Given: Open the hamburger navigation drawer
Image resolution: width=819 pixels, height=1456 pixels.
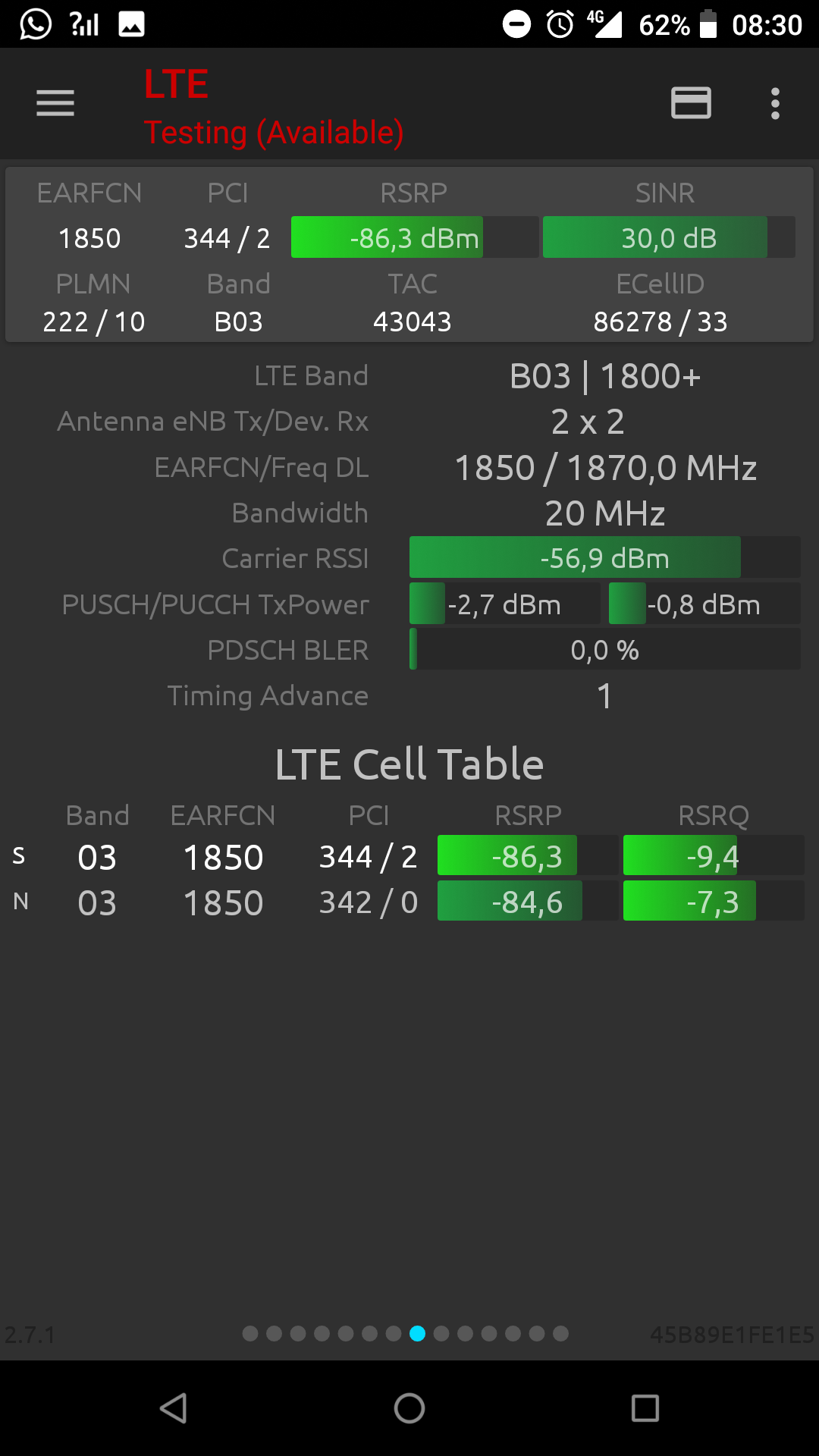Looking at the screenshot, I should pos(55,103).
